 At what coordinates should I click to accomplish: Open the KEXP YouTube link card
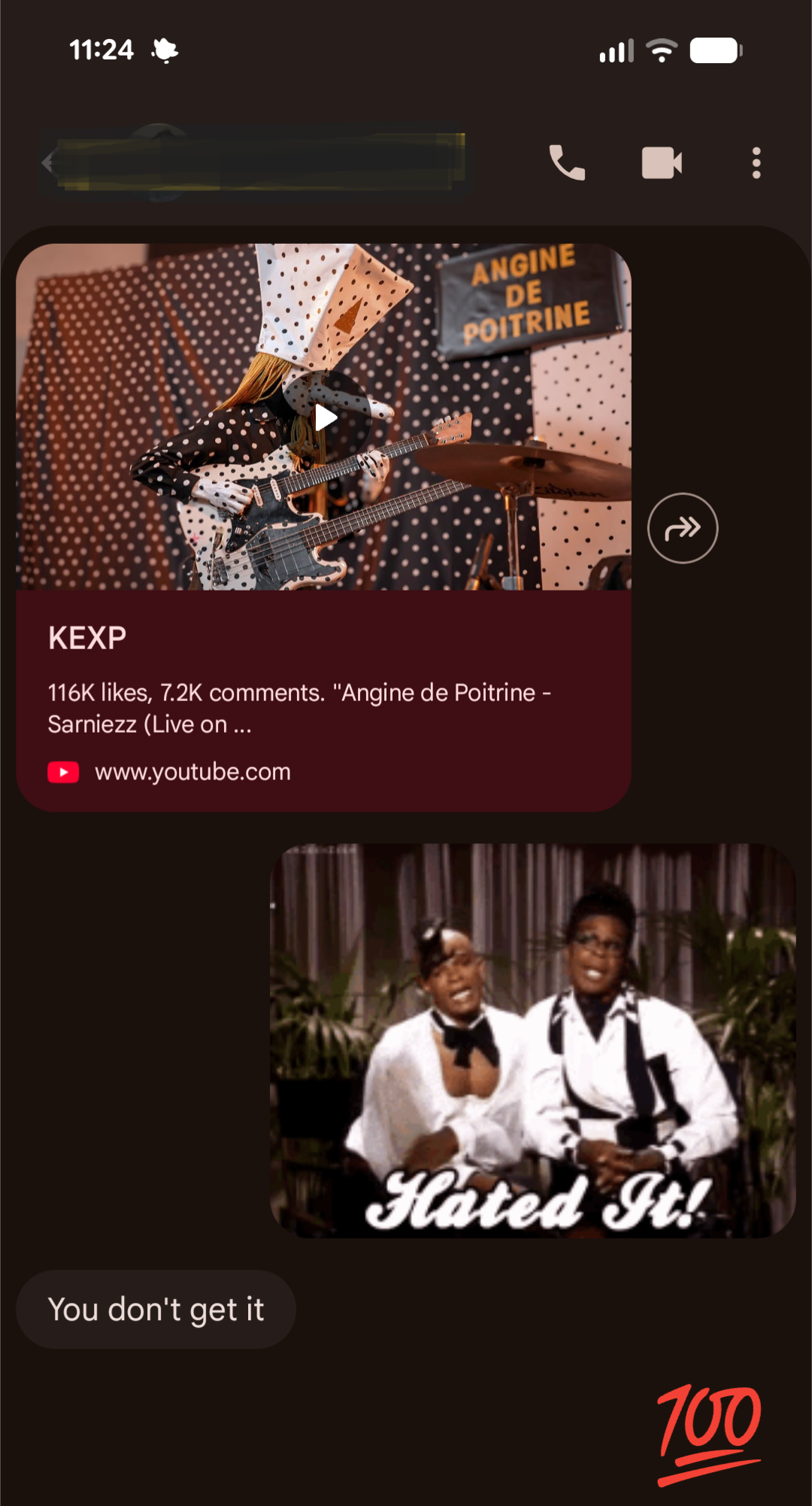tap(323, 700)
